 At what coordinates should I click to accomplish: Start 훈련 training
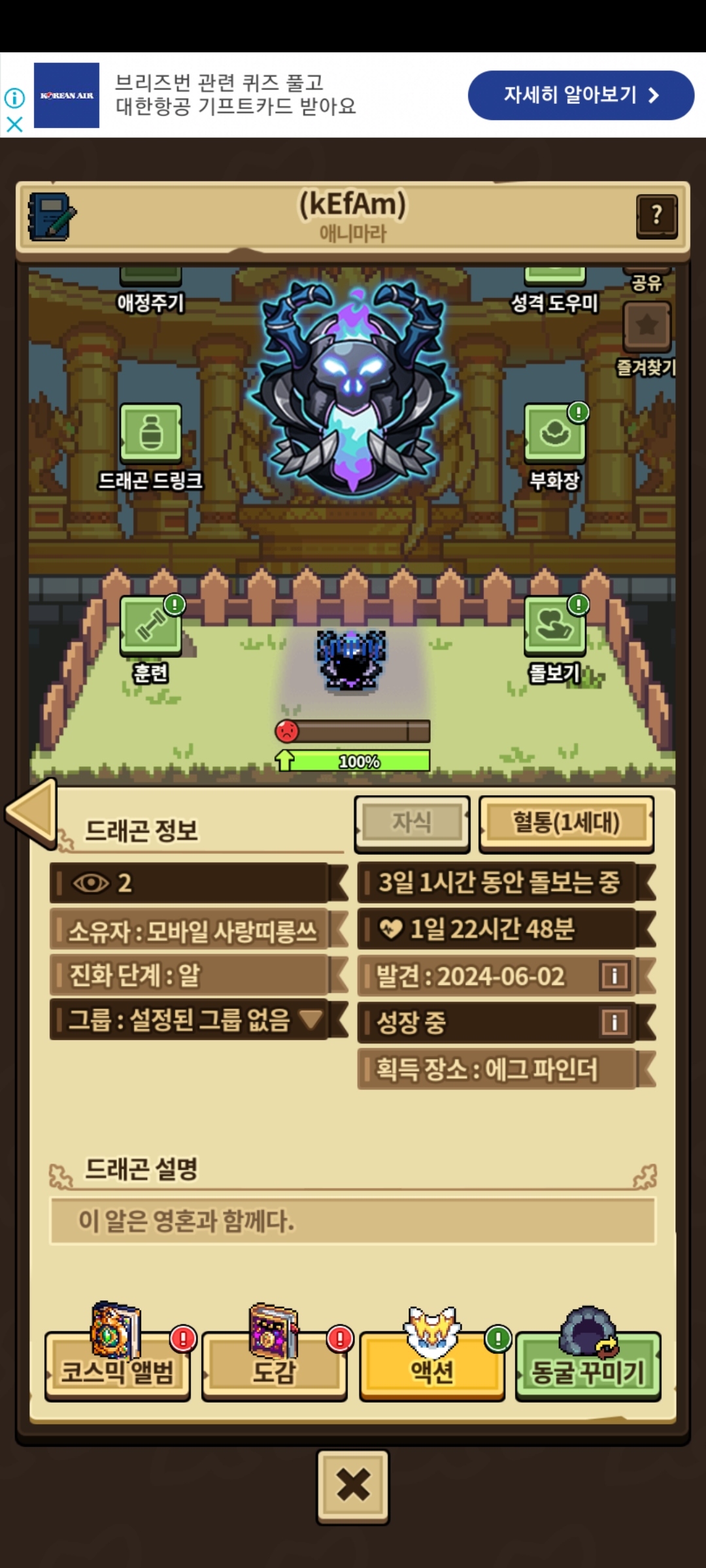tap(151, 626)
